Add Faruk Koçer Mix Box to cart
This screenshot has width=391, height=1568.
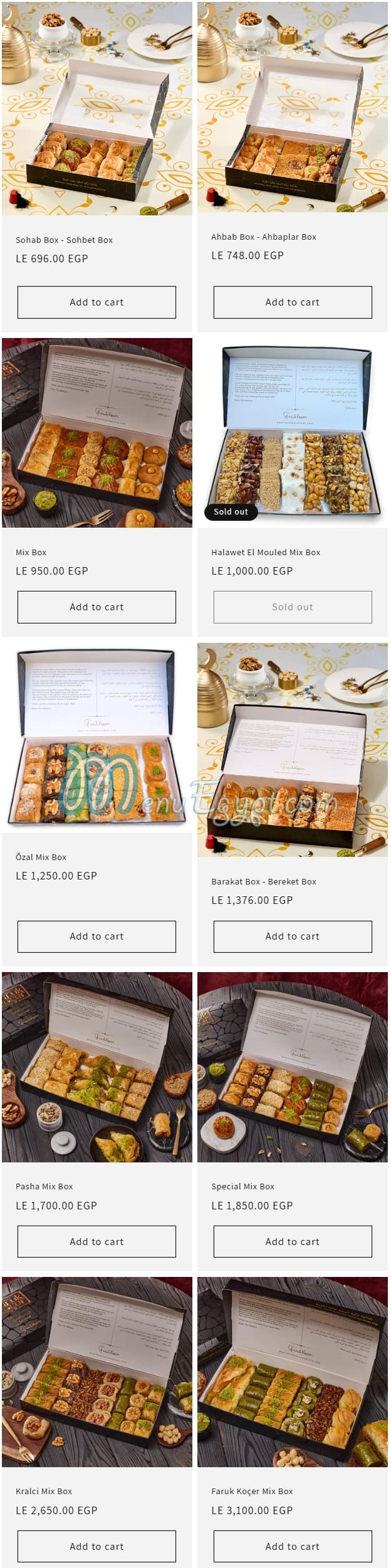tap(293, 1546)
